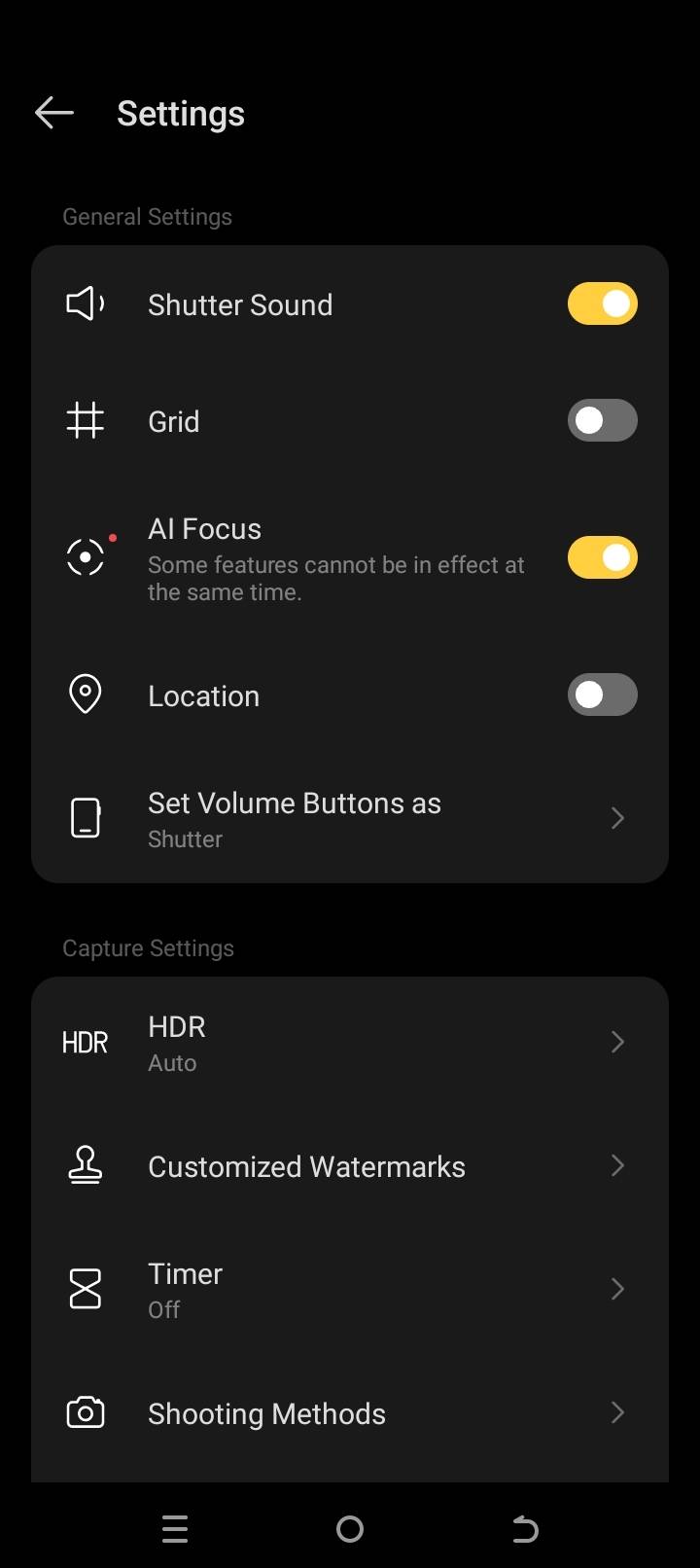Click the camera icon beside Shooting Methods

coord(86,1412)
